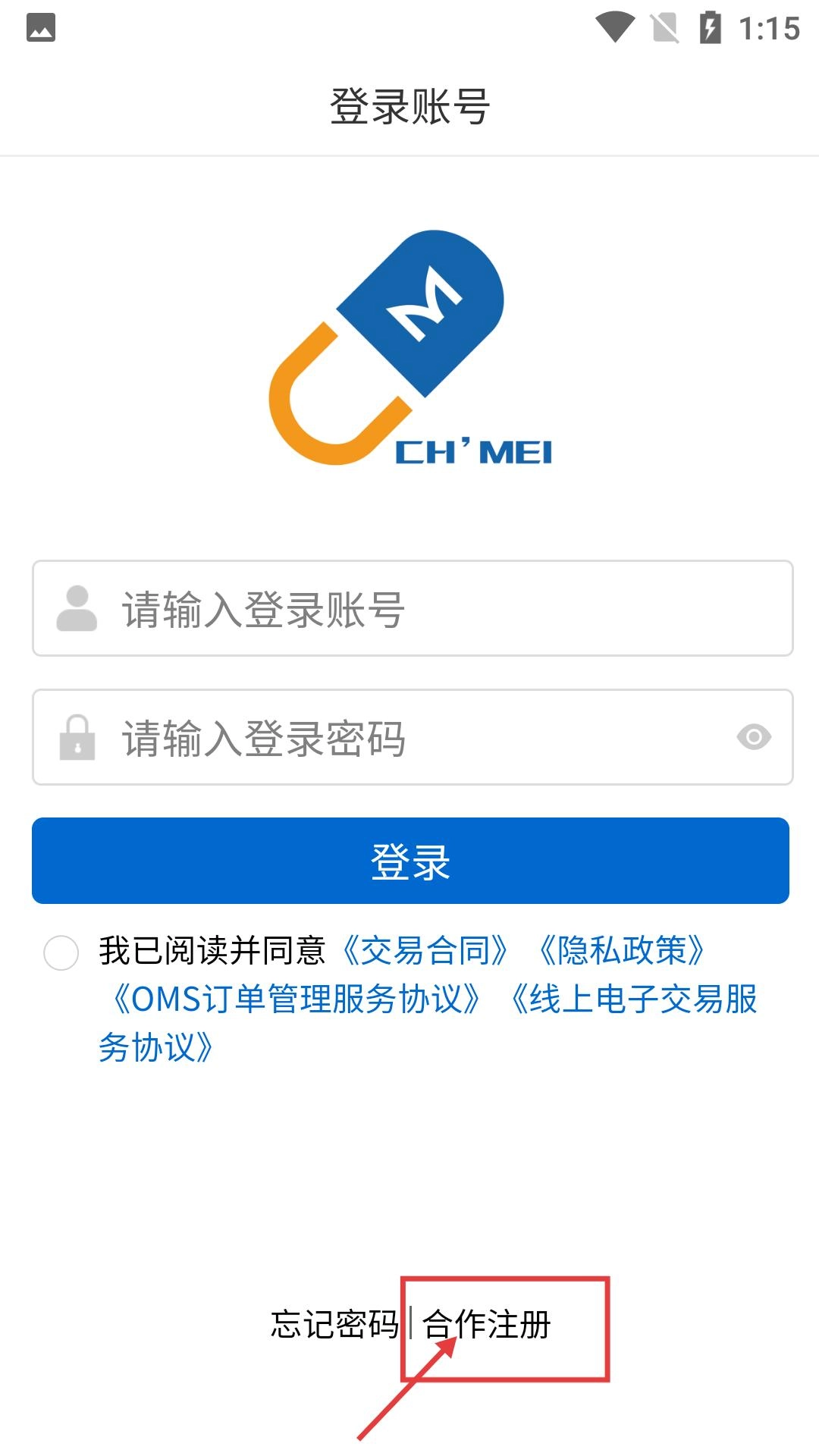
Task: Open the 《交易合同》 link
Action: tap(425, 951)
